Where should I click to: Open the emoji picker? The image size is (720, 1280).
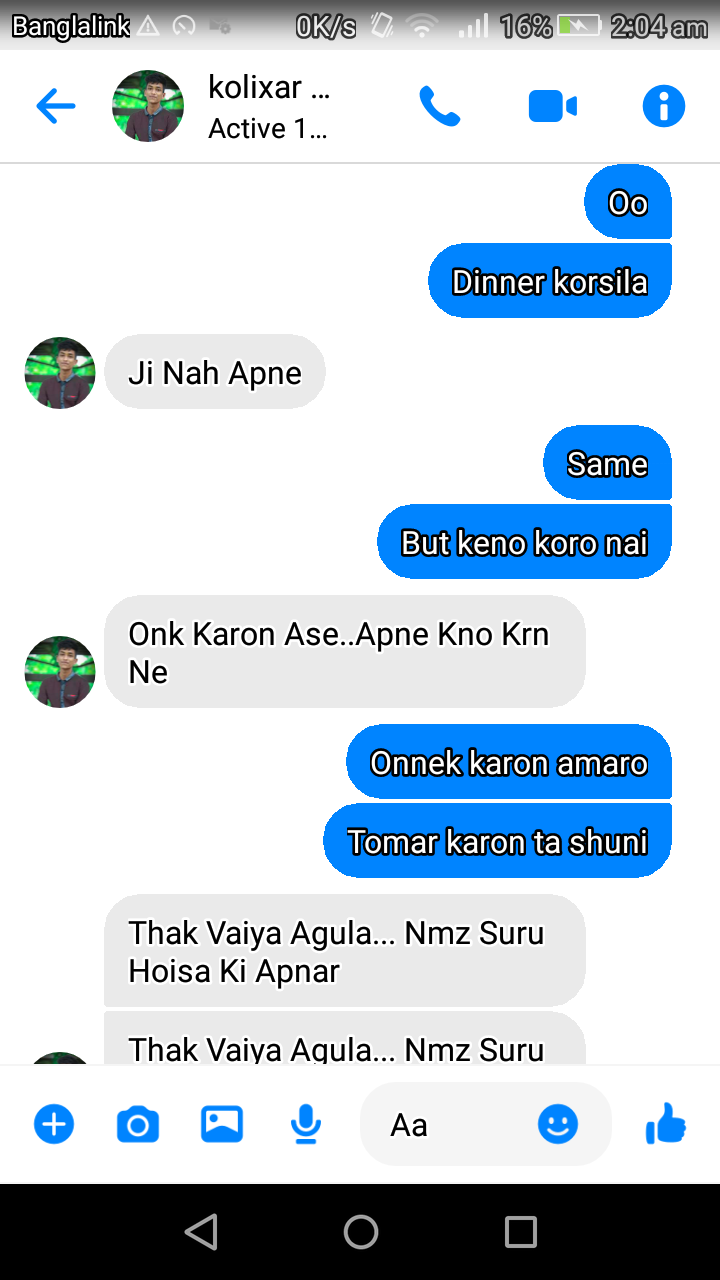coord(558,1125)
